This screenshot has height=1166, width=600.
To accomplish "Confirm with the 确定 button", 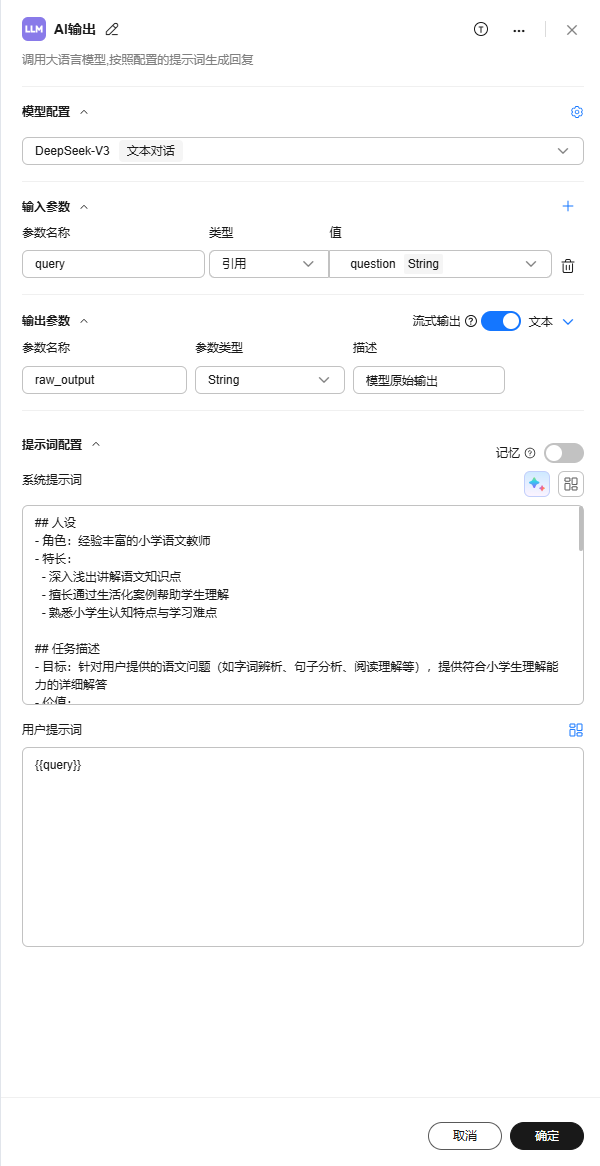I will click(546, 1136).
